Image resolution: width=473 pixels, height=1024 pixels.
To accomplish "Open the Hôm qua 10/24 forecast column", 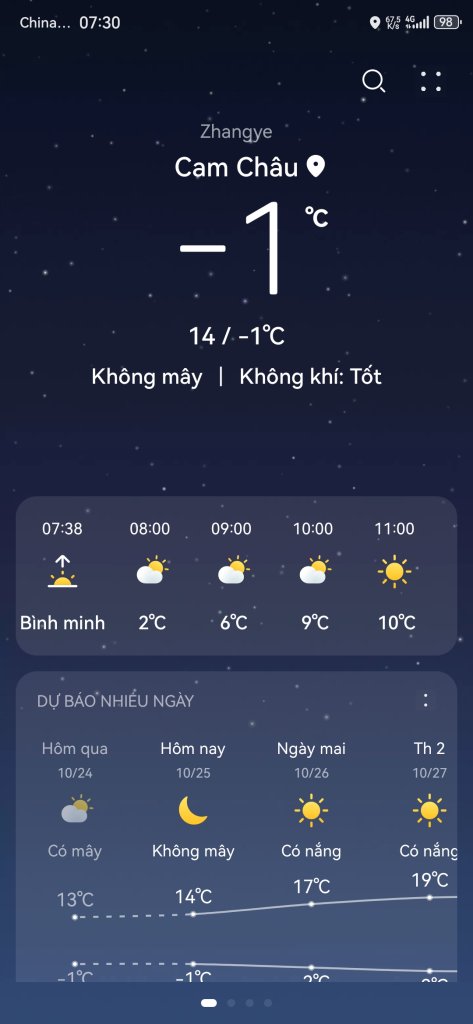I will (75, 861).
